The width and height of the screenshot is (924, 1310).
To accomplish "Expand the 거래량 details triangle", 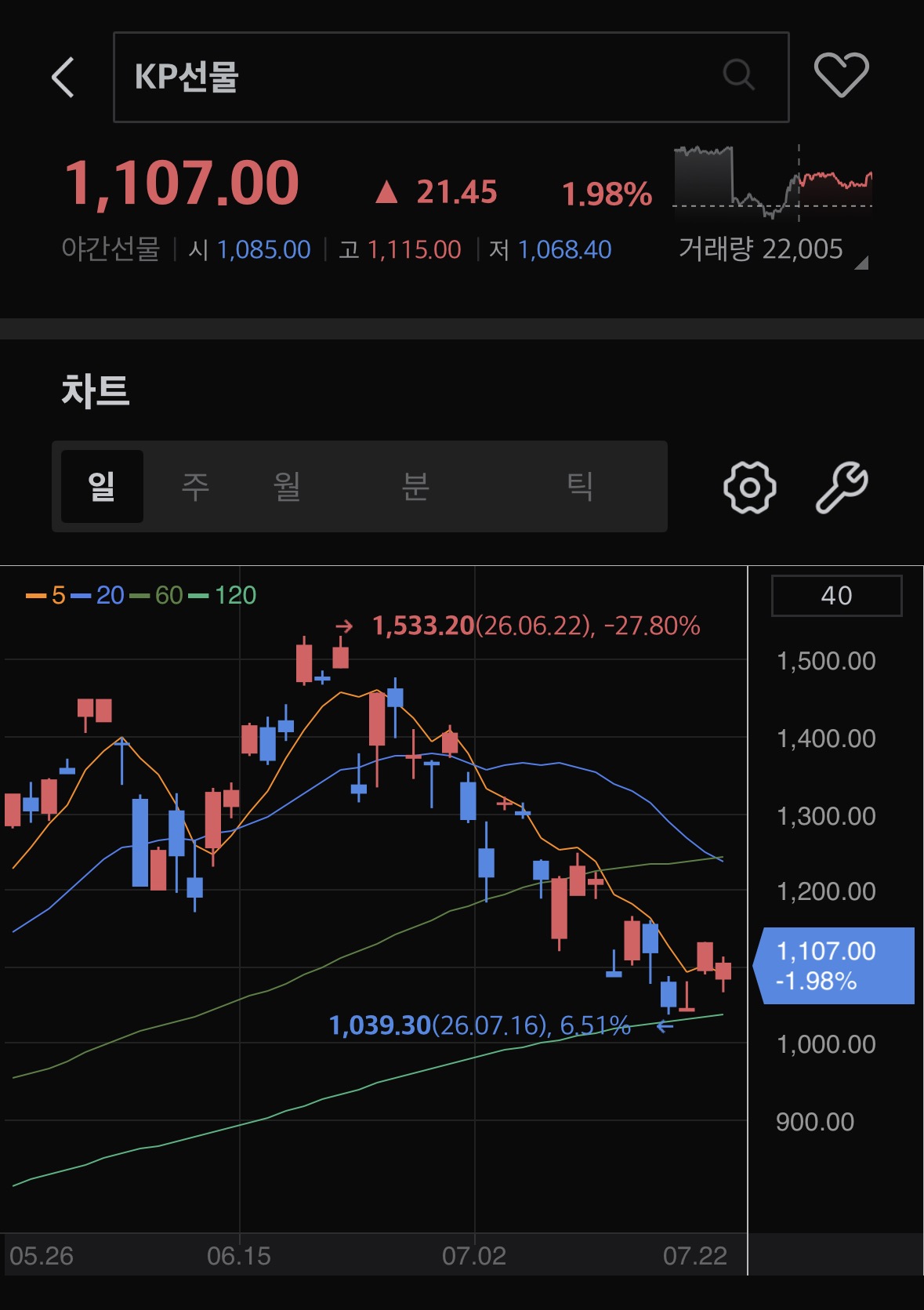I will point(861,263).
